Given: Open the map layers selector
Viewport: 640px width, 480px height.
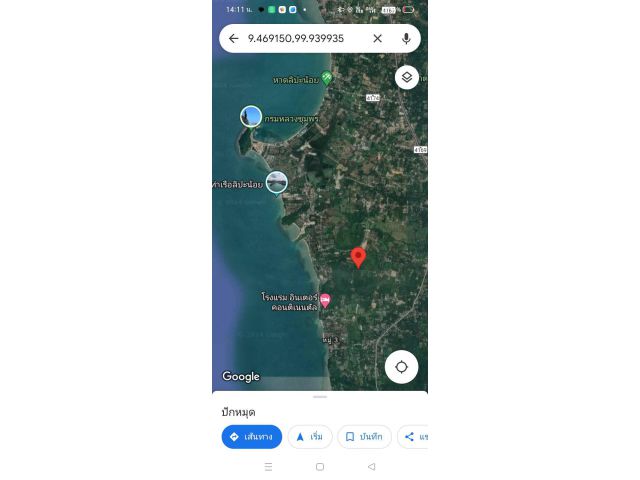Looking at the screenshot, I should coord(406,77).
